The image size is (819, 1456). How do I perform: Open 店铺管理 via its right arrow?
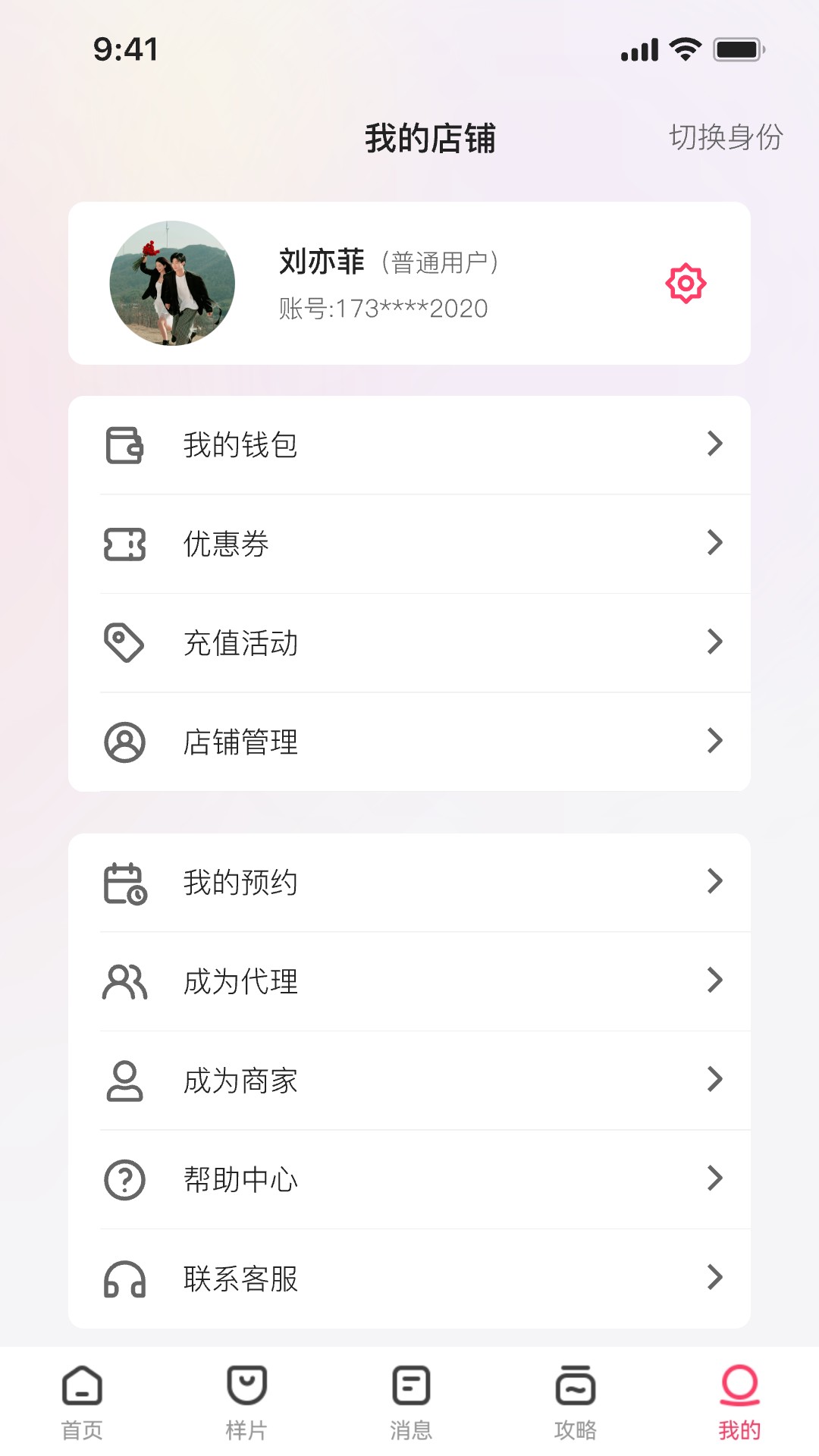pyautogui.click(x=714, y=742)
